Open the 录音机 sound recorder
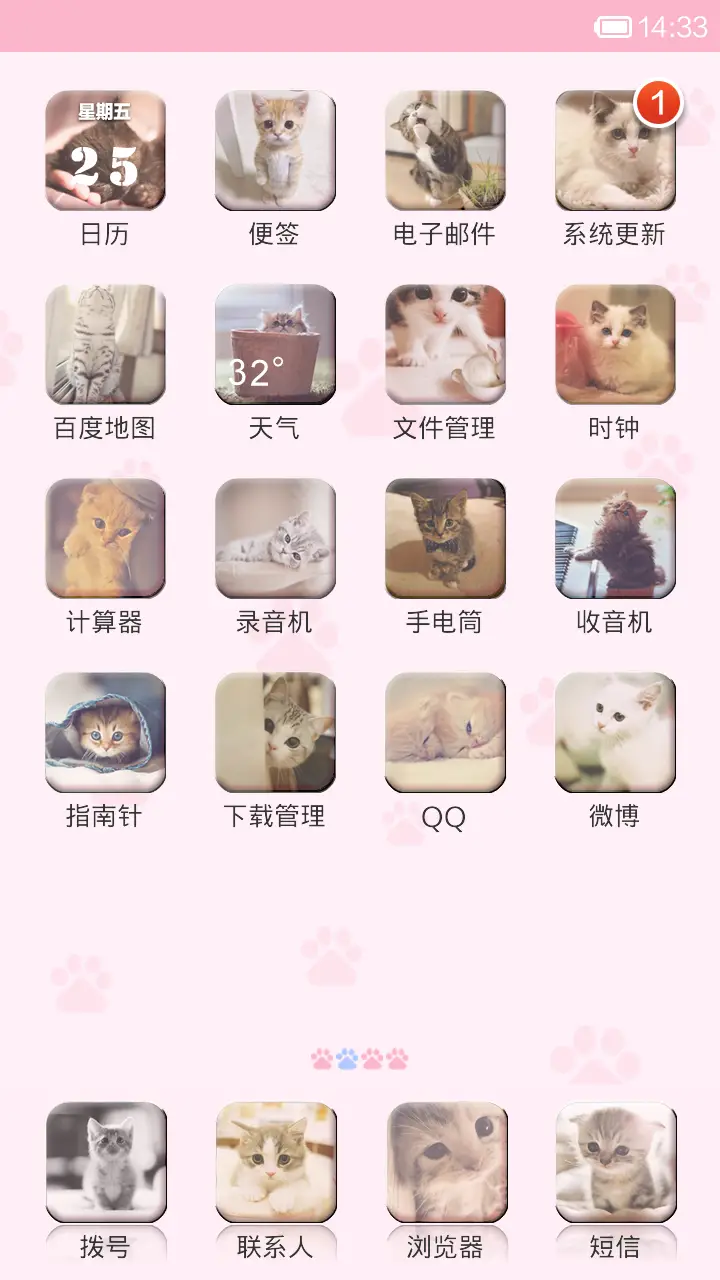This screenshot has height=1280, width=720. (275, 537)
